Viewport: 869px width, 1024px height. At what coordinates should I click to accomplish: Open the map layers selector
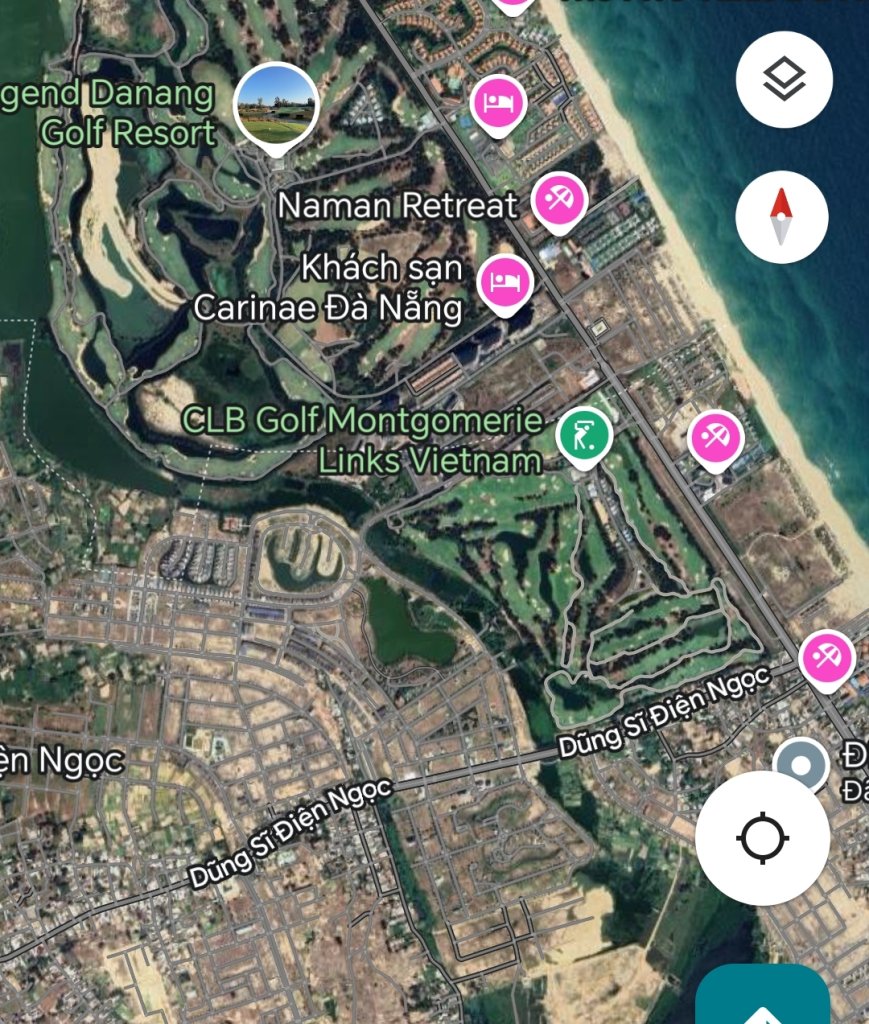pyautogui.click(x=784, y=79)
